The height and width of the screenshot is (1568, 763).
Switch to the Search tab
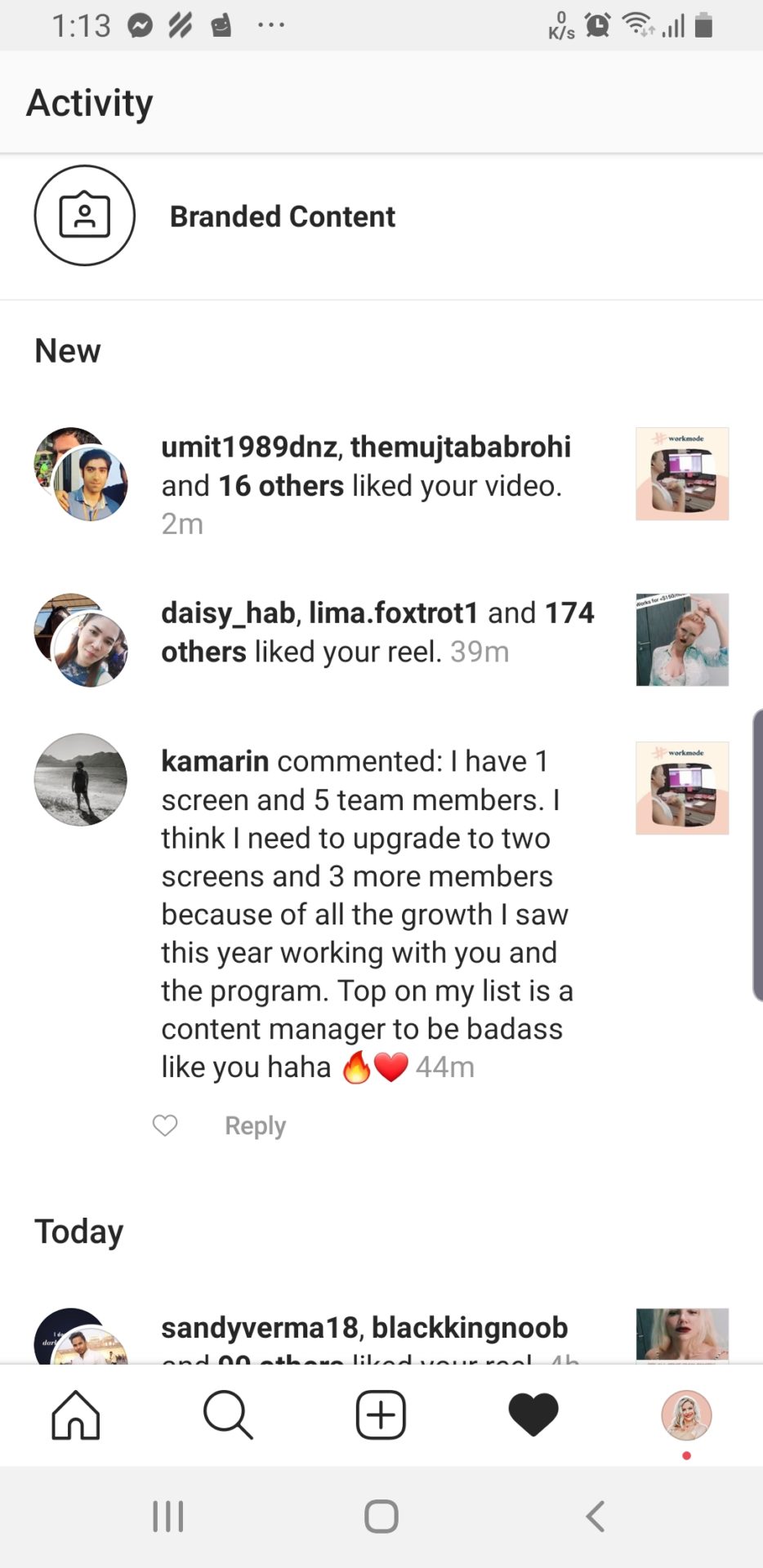tap(228, 1414)
